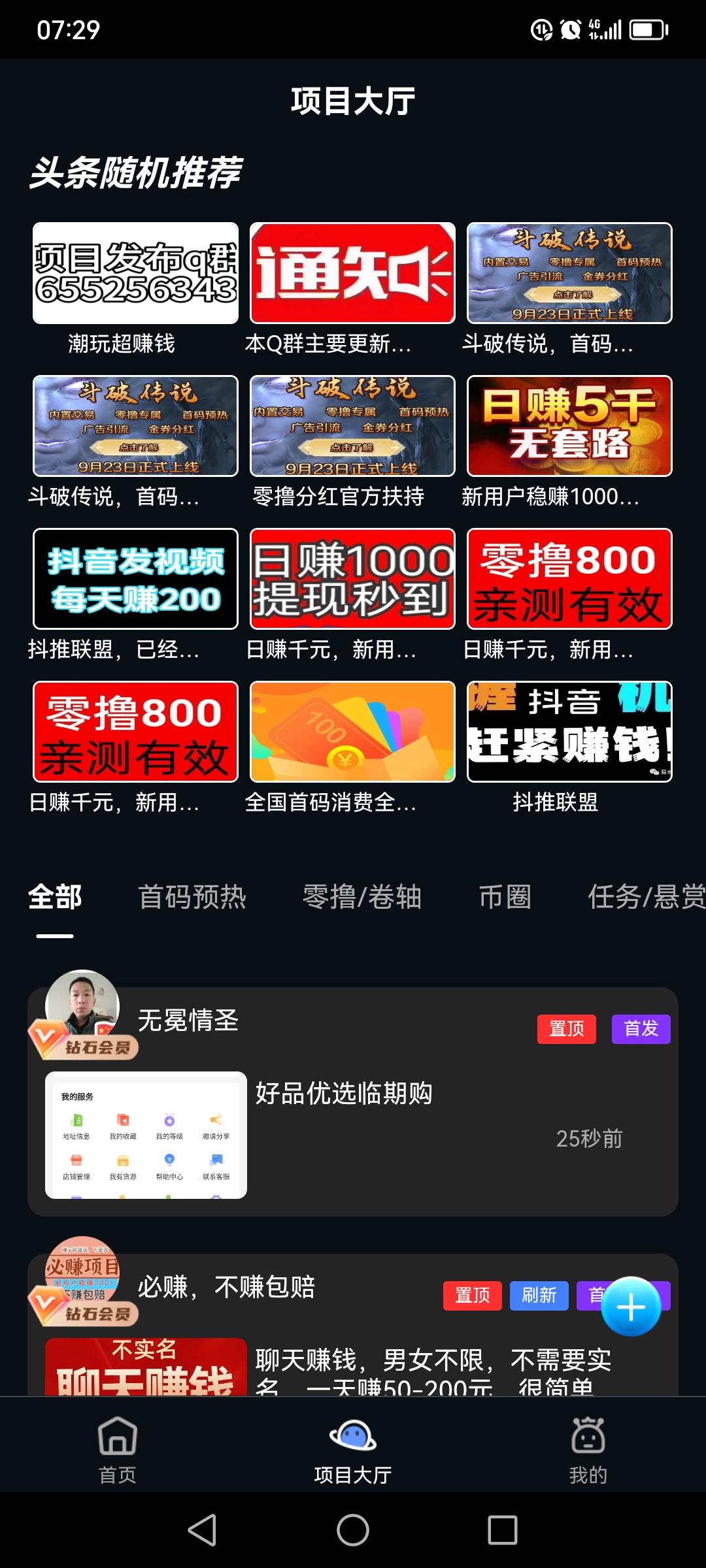Tap the blue plus floating button
Viewport: 706px width, 1568px height.
click(631, 1307)
